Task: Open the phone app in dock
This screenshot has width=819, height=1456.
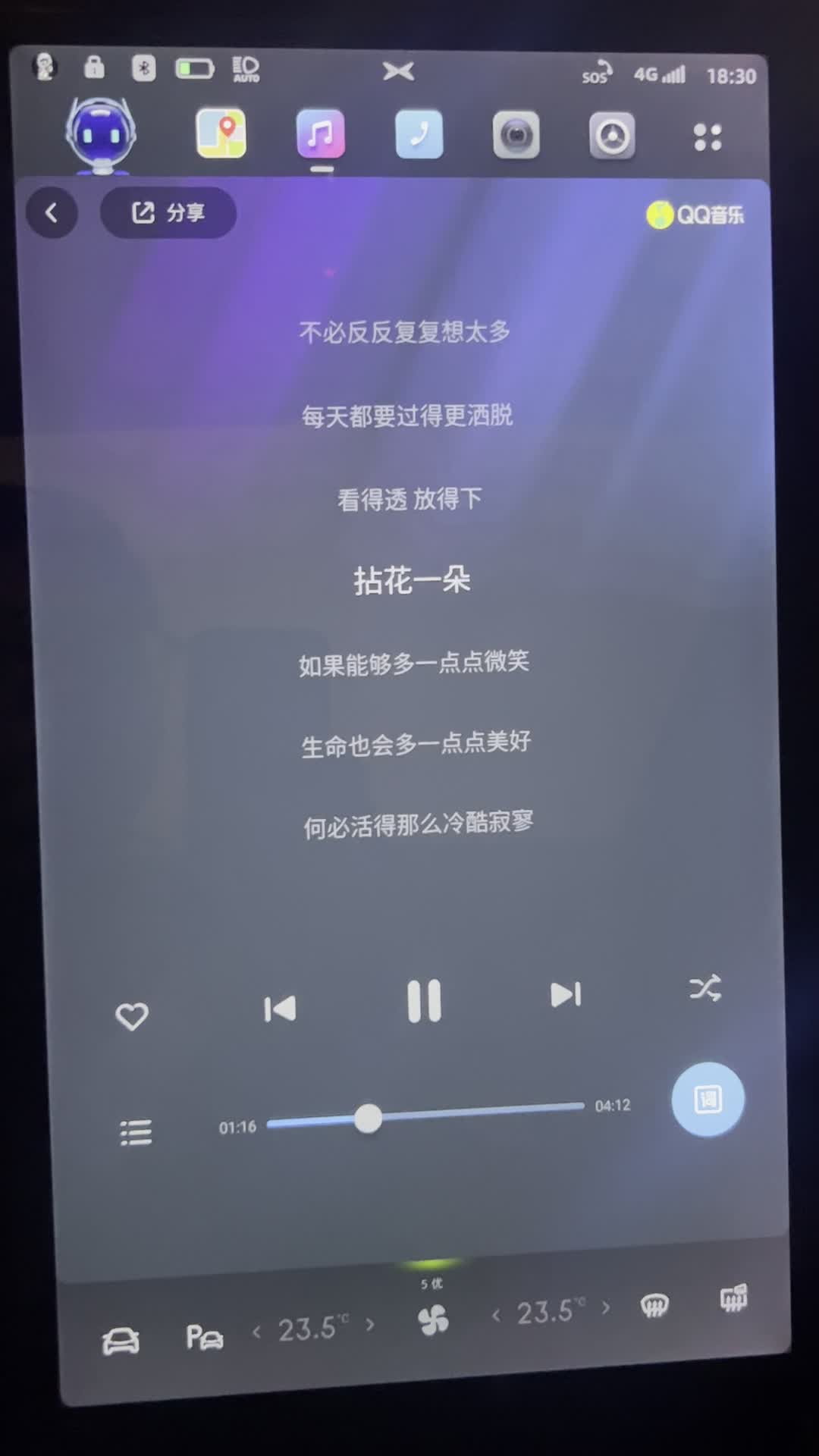Action: click(x=419, y=135)
